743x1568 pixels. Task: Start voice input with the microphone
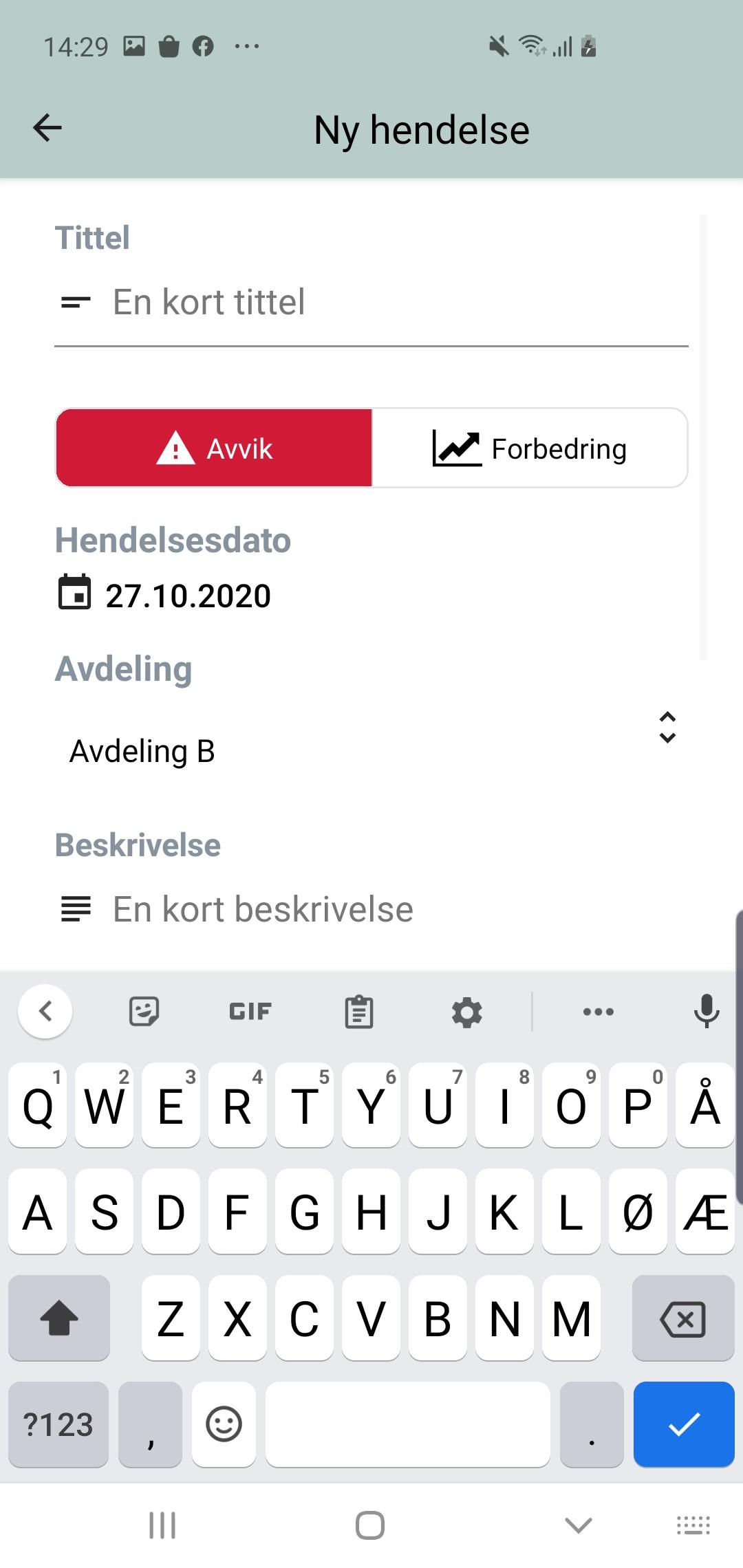click(x=706, y=1012)
